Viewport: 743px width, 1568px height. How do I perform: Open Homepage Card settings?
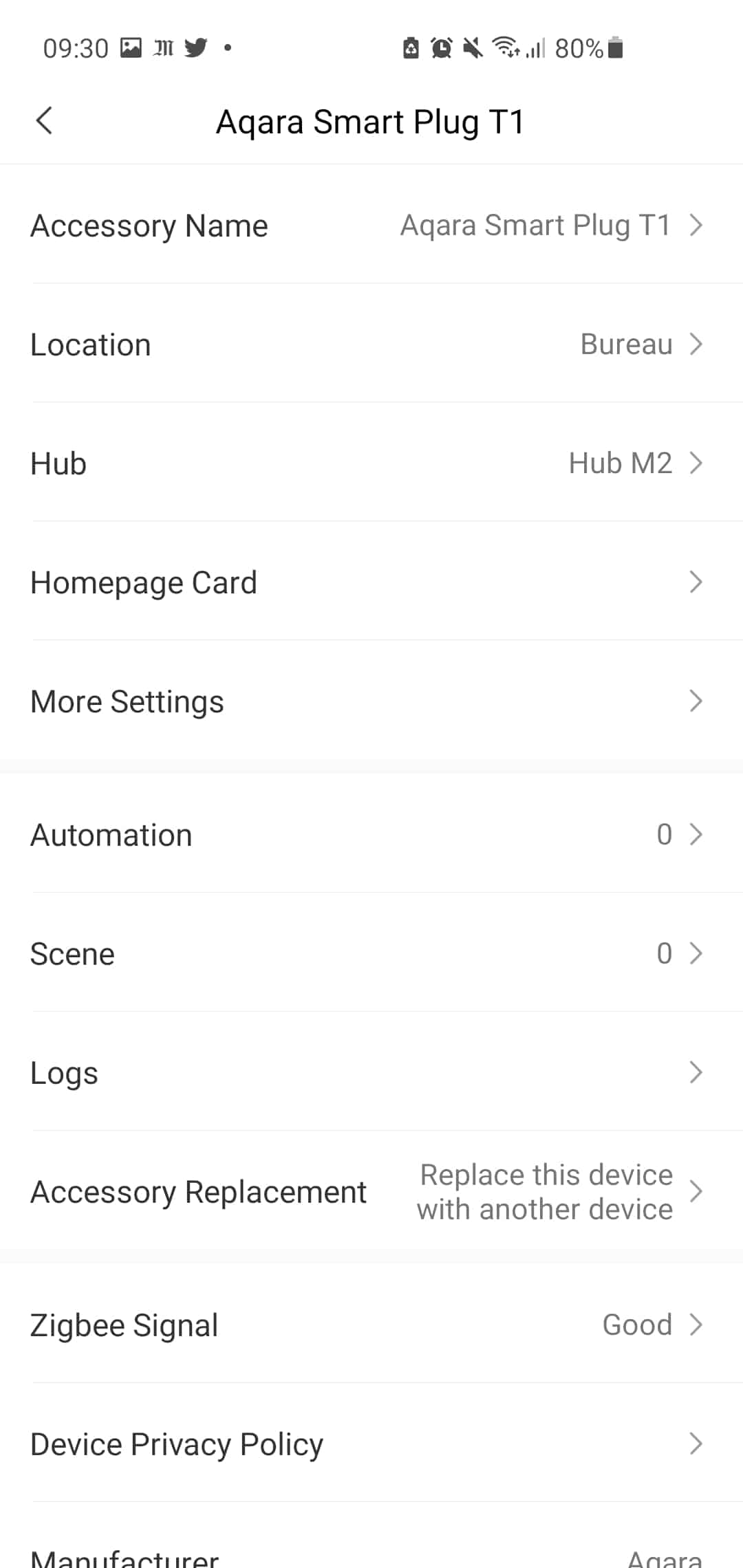(x=371, y=582)
